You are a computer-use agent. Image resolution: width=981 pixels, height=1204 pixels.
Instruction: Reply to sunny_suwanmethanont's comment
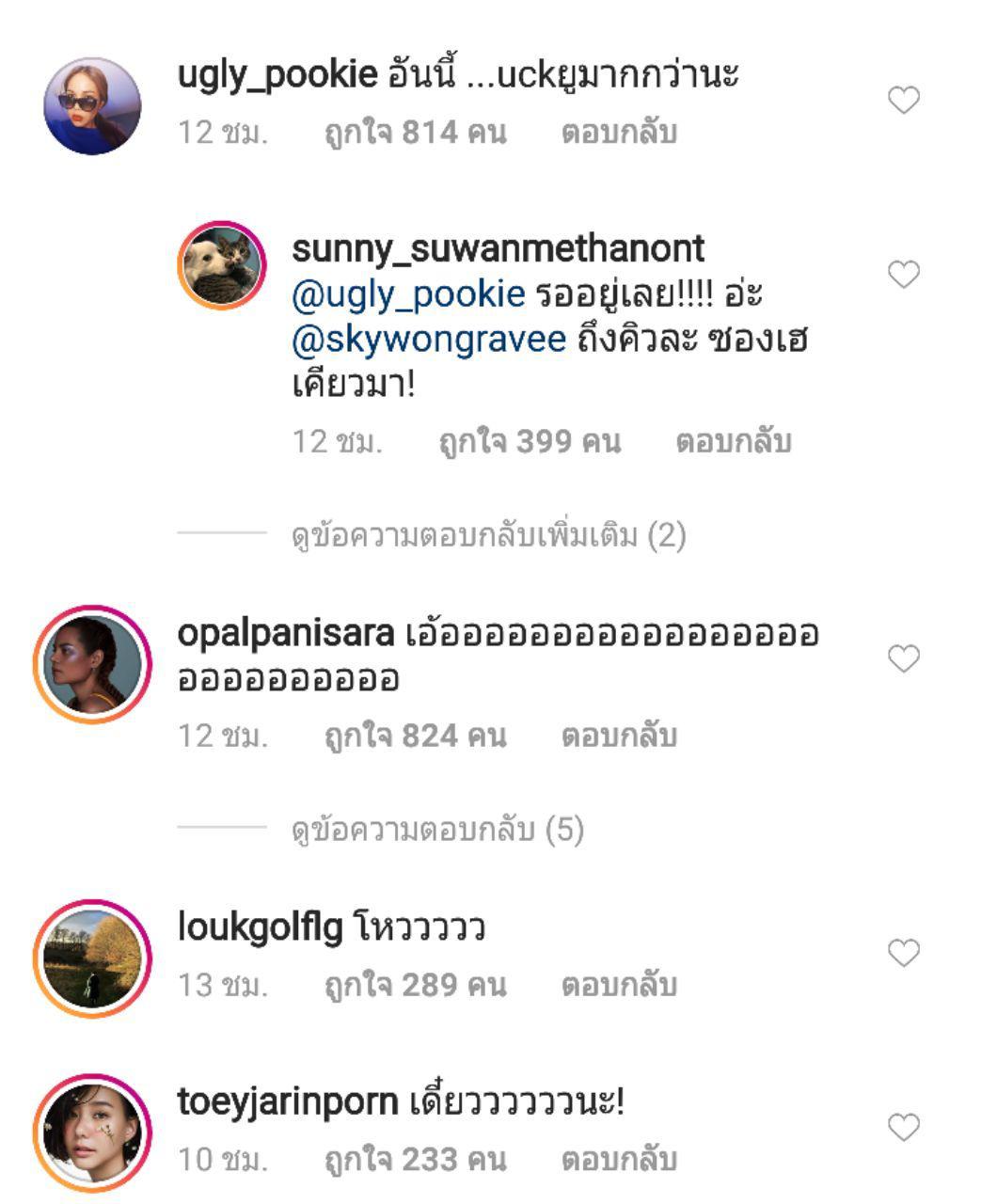(x=734, y=441)
